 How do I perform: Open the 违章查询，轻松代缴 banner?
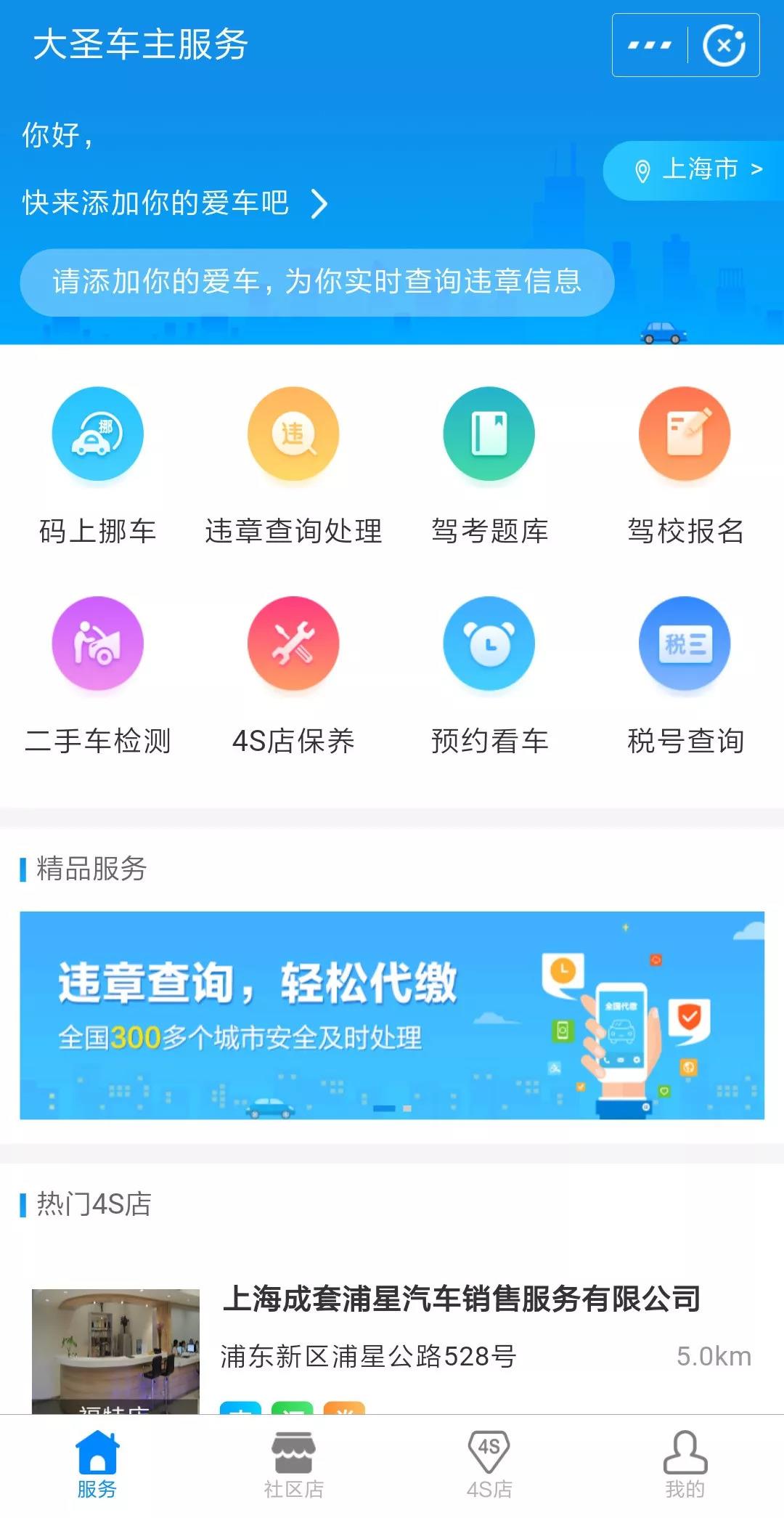click(x=392, y=1015)
